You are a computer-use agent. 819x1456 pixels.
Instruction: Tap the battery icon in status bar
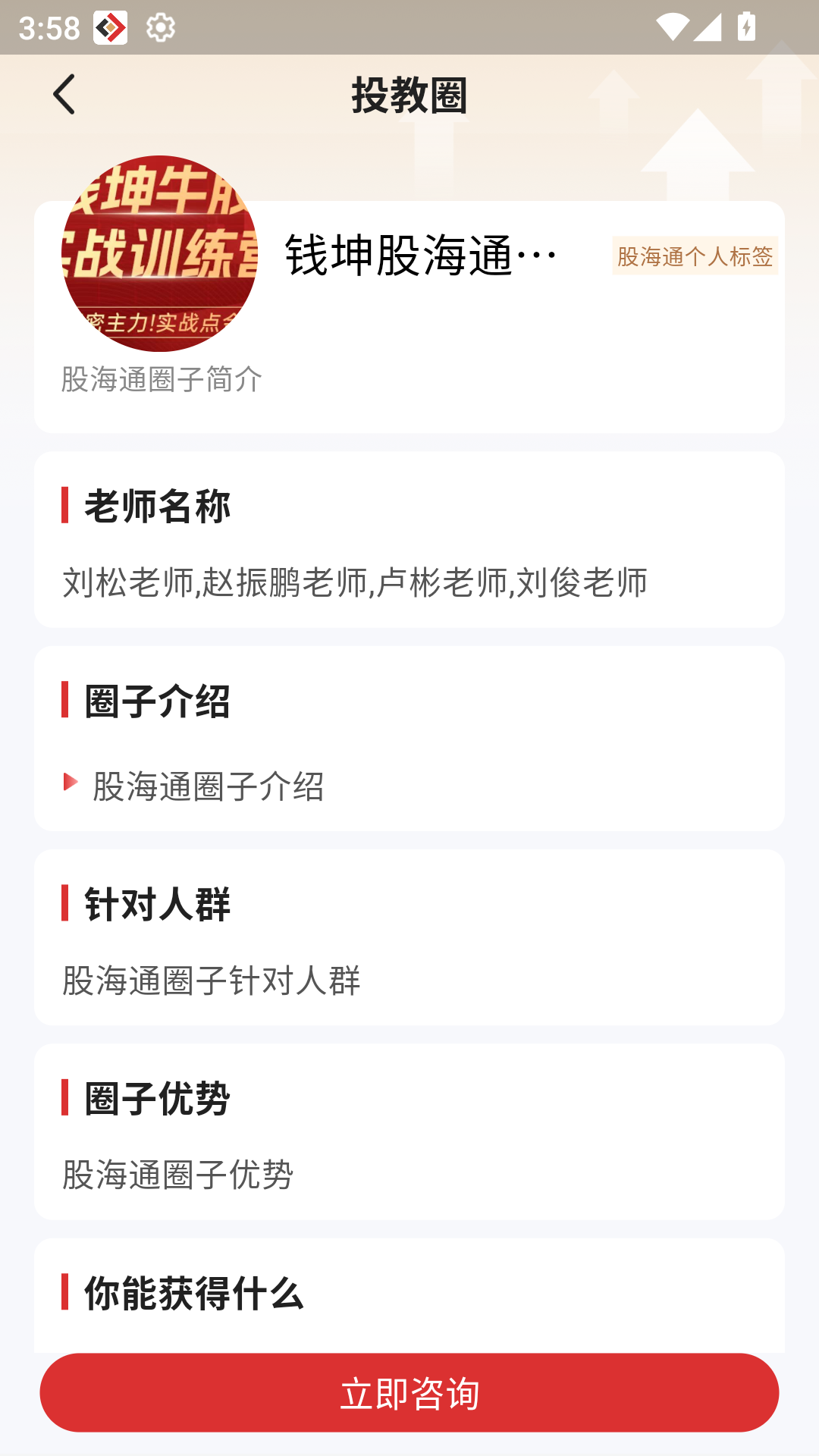coord(746,25)
